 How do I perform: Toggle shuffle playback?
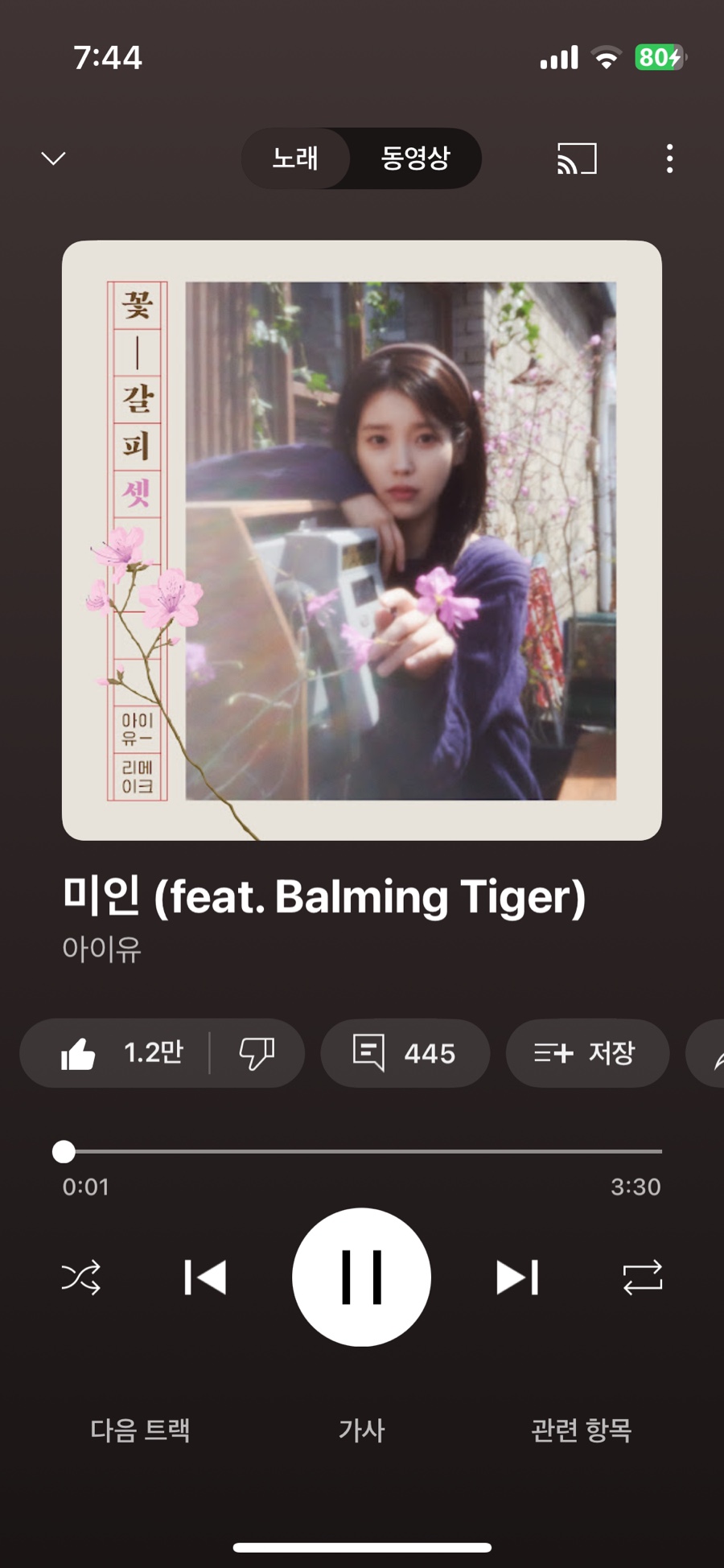tap(81, 1277)
